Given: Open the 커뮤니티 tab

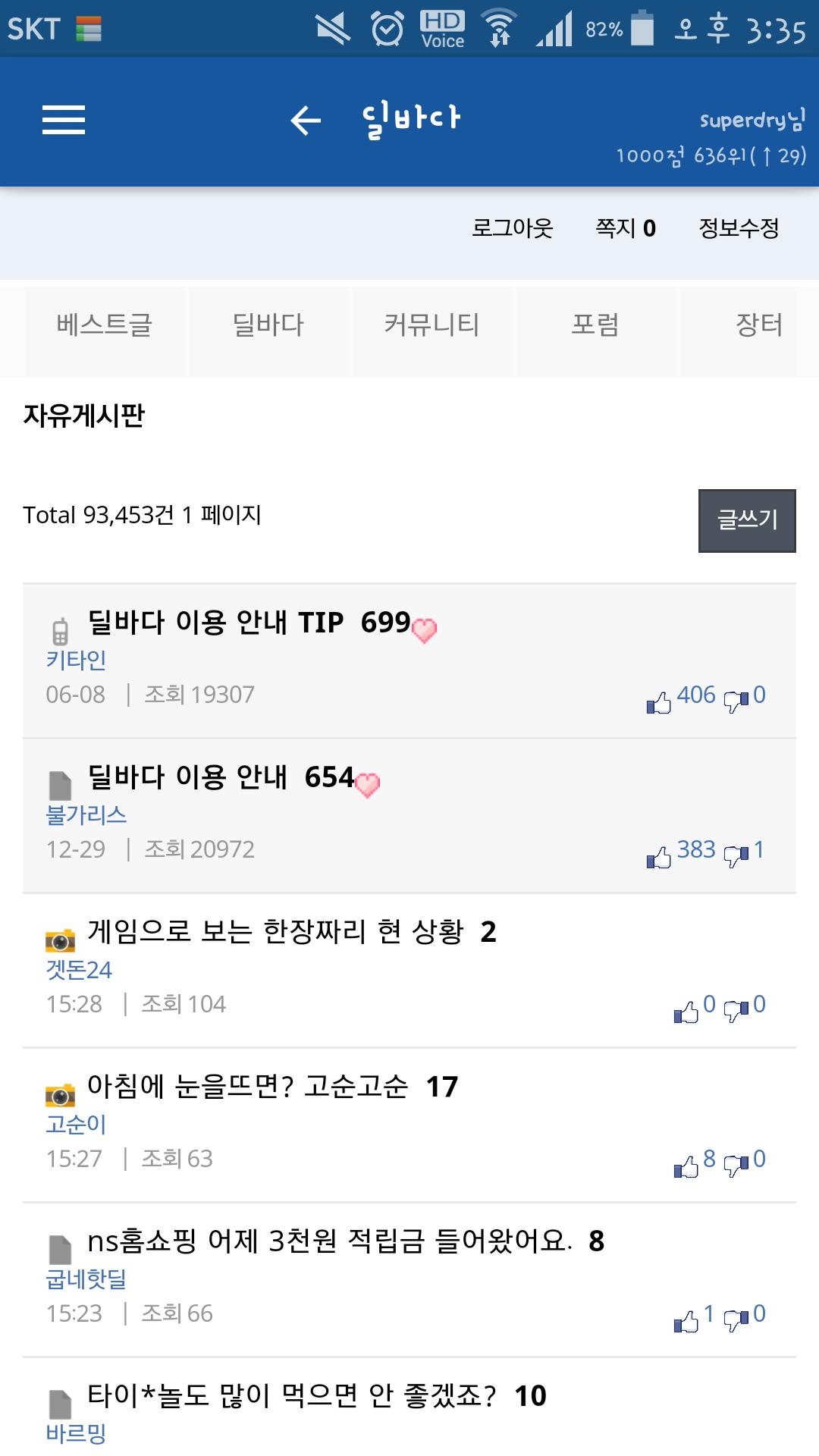Looking at the screenshot, I should (x=432, y=325).
